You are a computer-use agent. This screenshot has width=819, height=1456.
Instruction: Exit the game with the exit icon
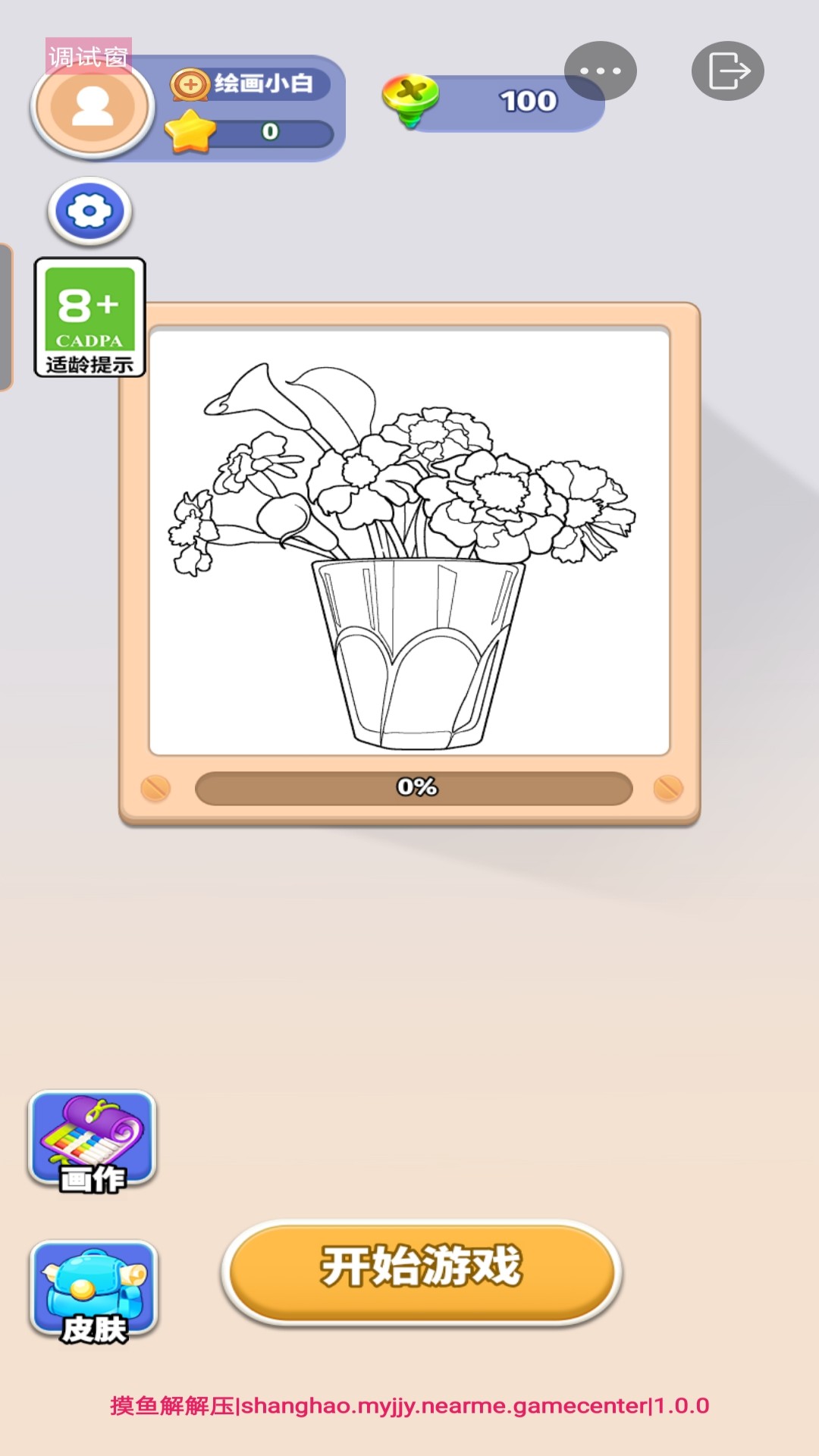coord(727,71)
